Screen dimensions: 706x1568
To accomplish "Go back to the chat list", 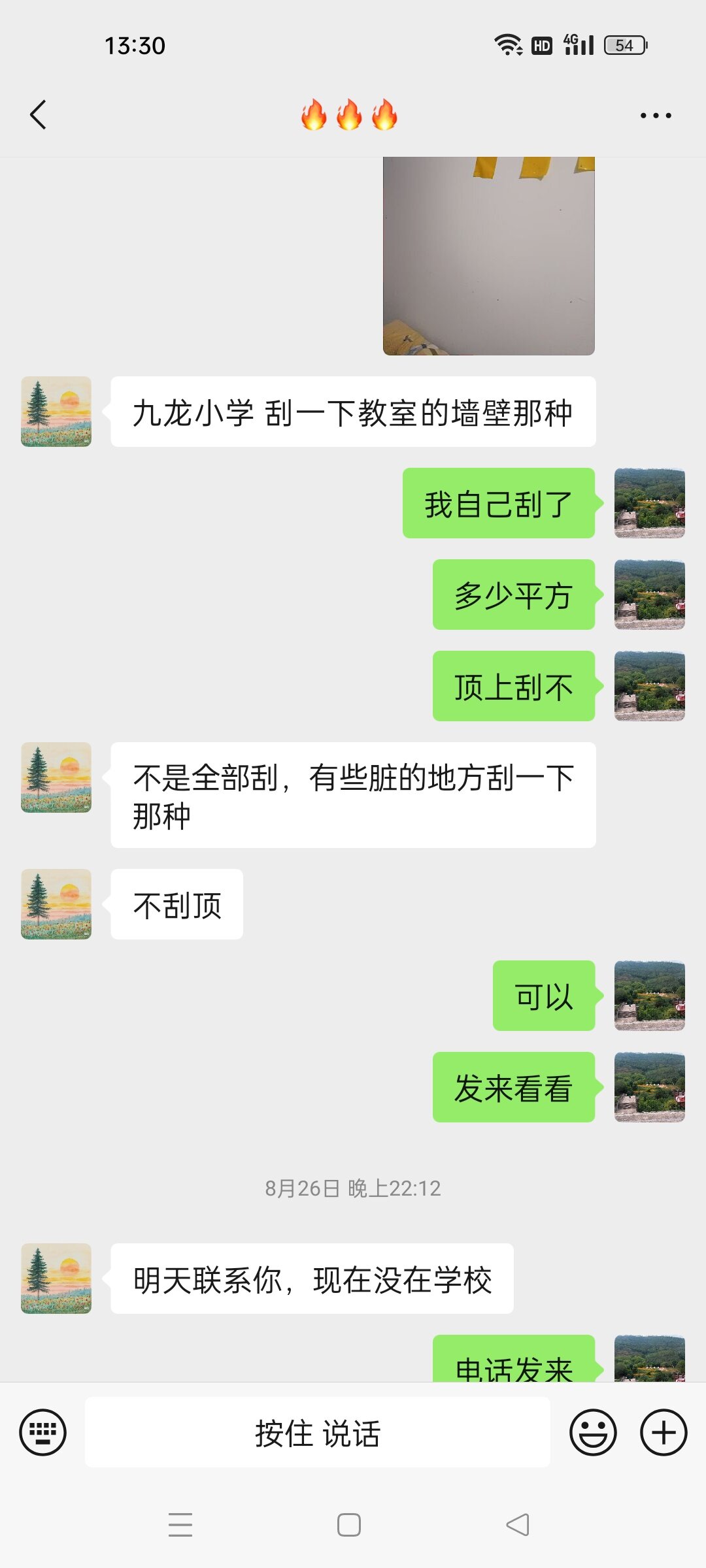I will 39,115.
